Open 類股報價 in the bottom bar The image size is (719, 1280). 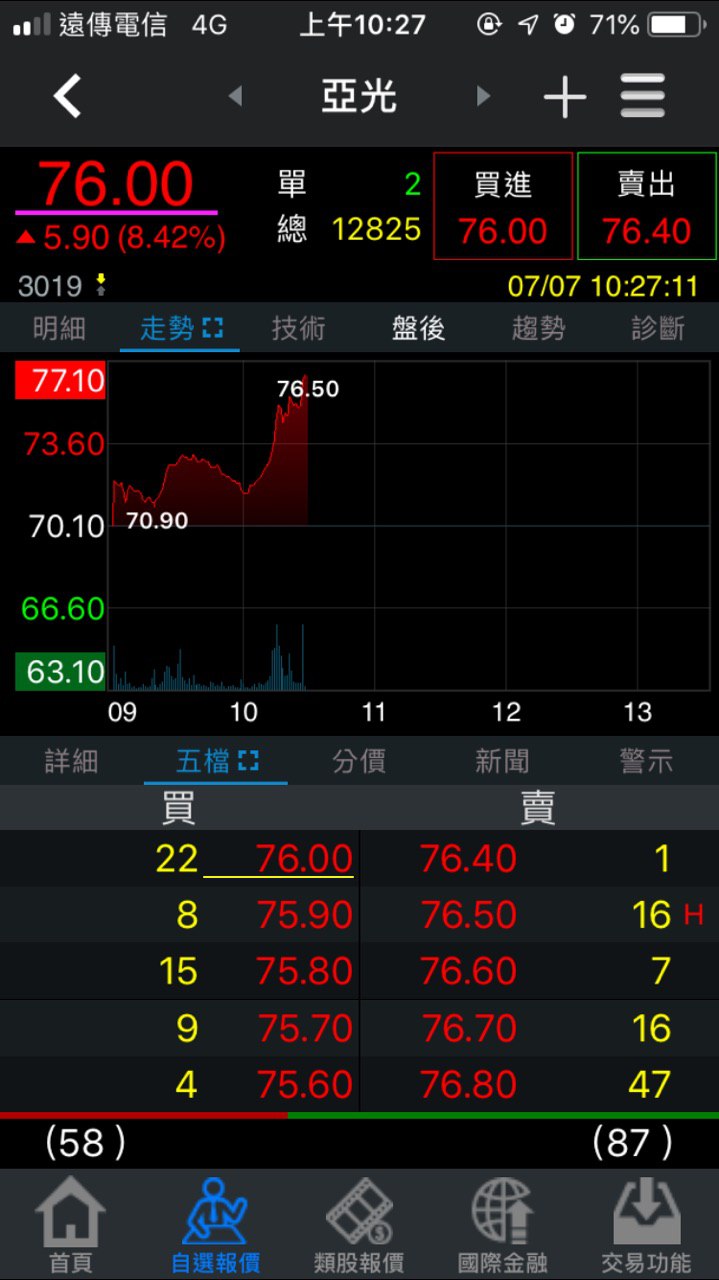coord(359,1226)
